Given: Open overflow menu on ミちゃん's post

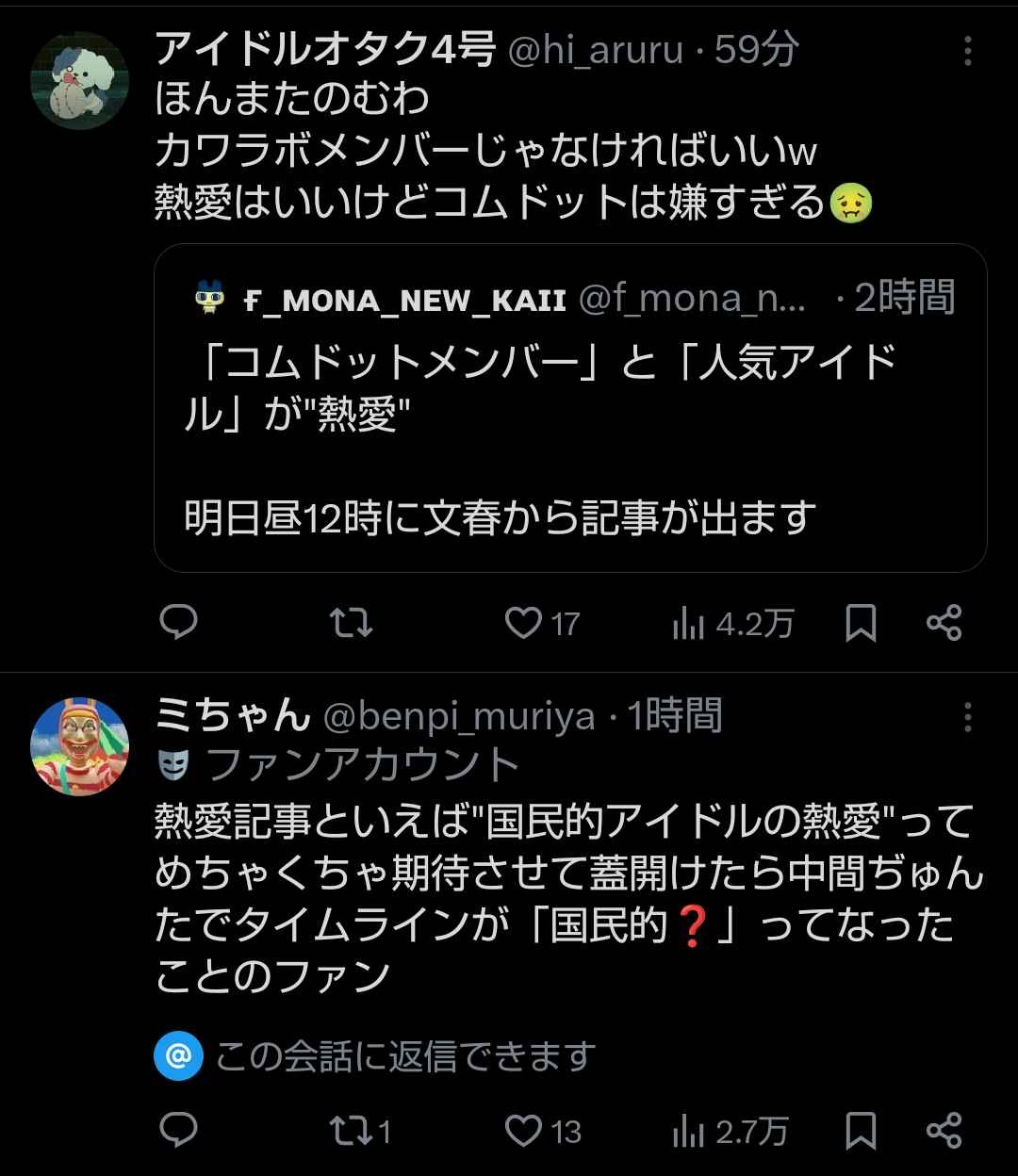Looking at the screenshot, I should (967, 718).
